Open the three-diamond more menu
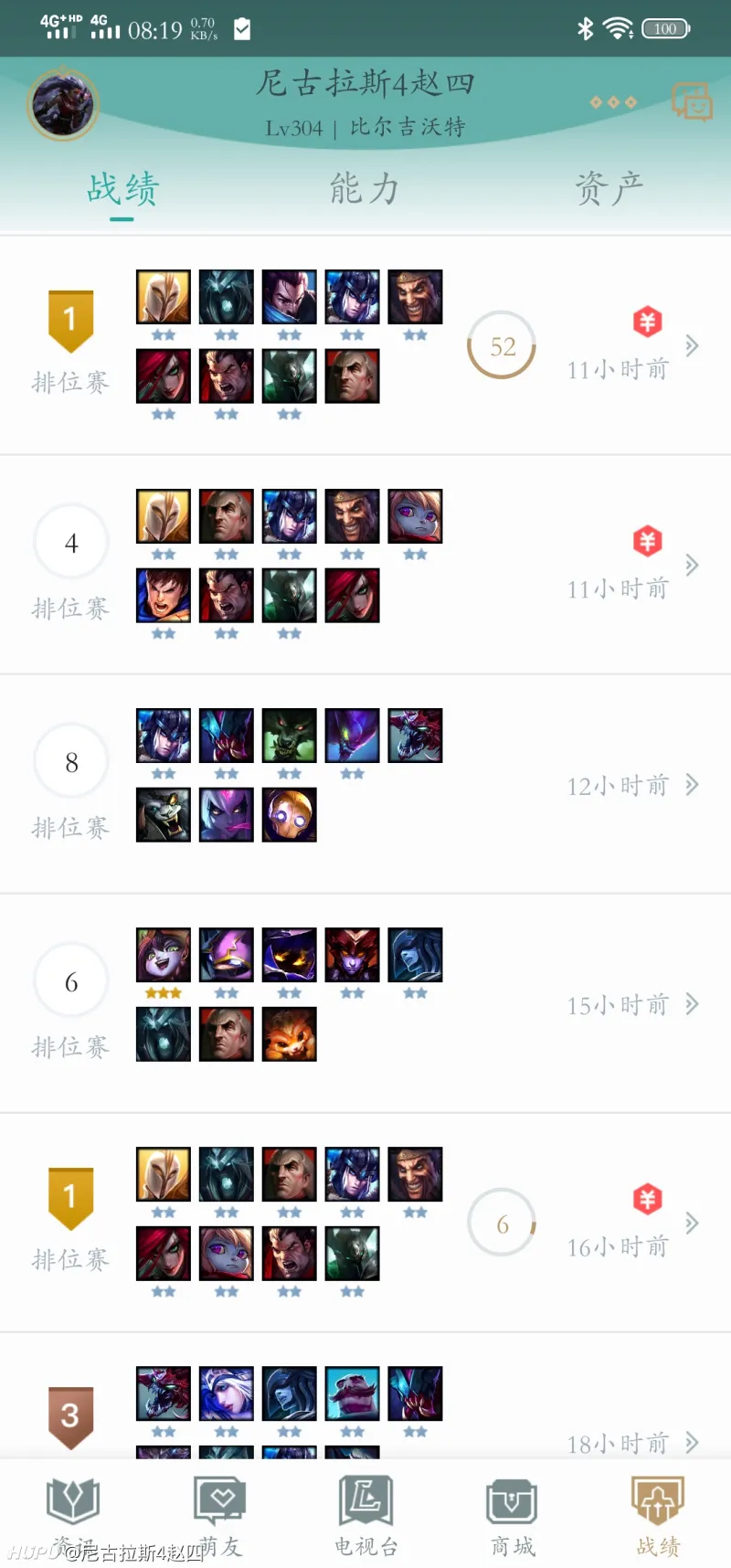Image resolution: width=731 pixels, height=1568 pixels. (612, 102)
